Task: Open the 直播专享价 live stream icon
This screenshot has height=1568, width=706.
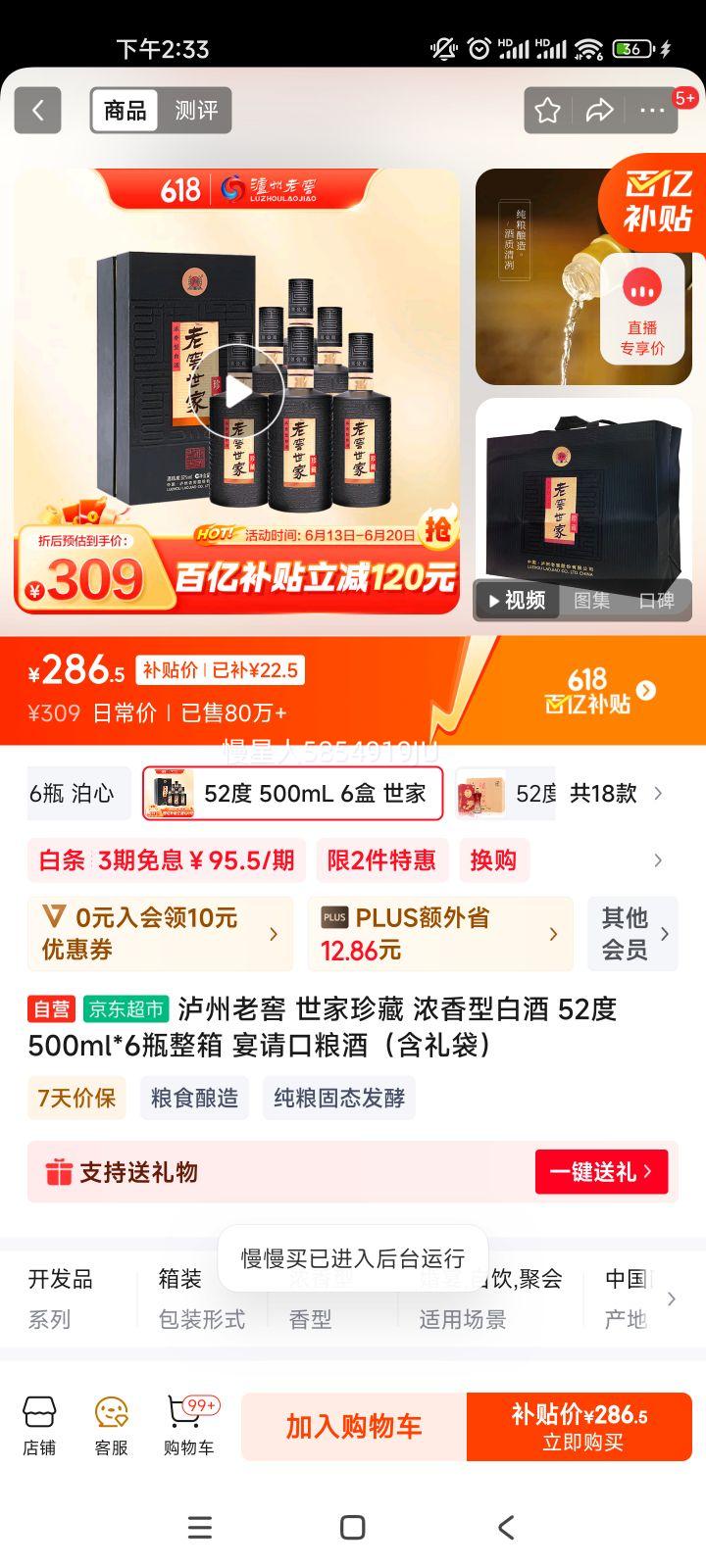Action: 642,316
